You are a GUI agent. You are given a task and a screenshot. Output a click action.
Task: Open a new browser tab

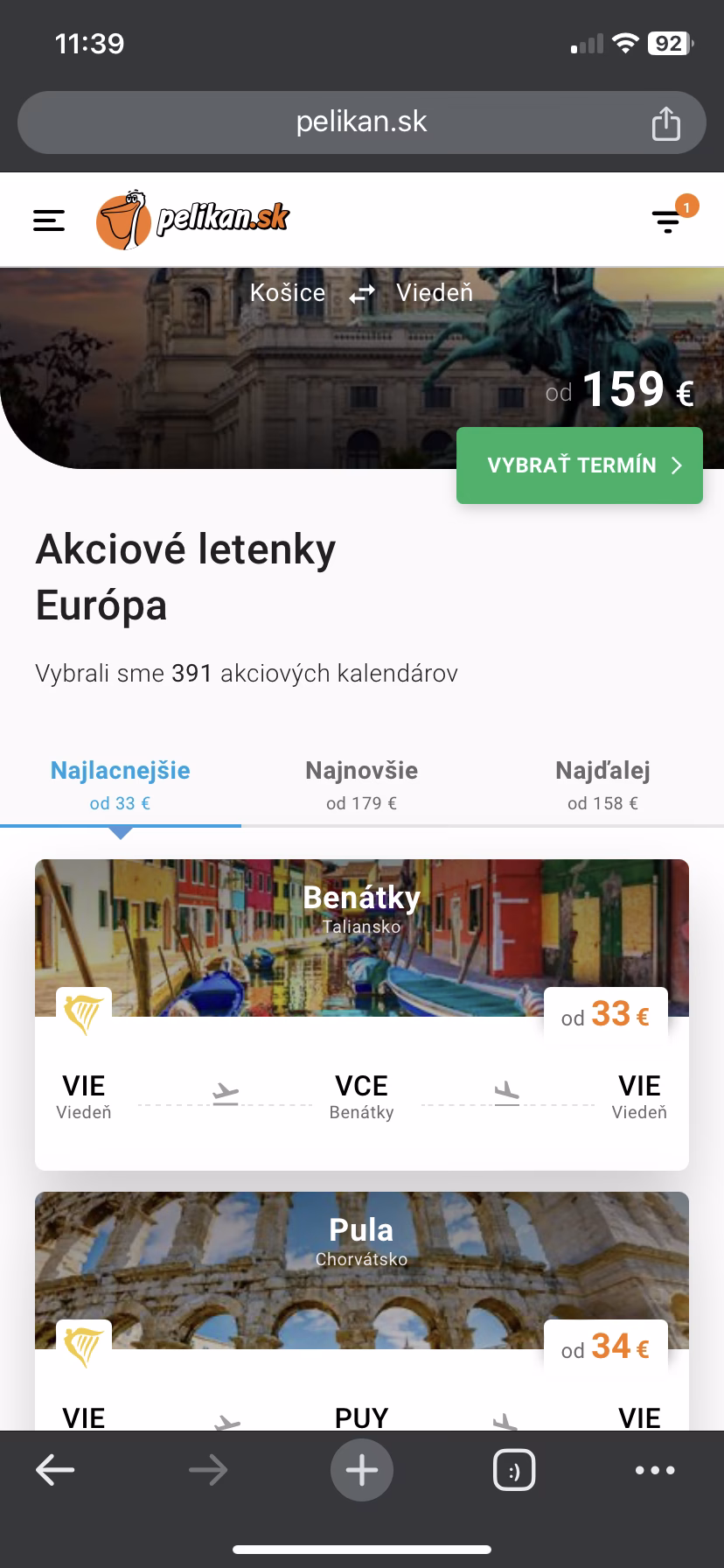coord(361,1471)
